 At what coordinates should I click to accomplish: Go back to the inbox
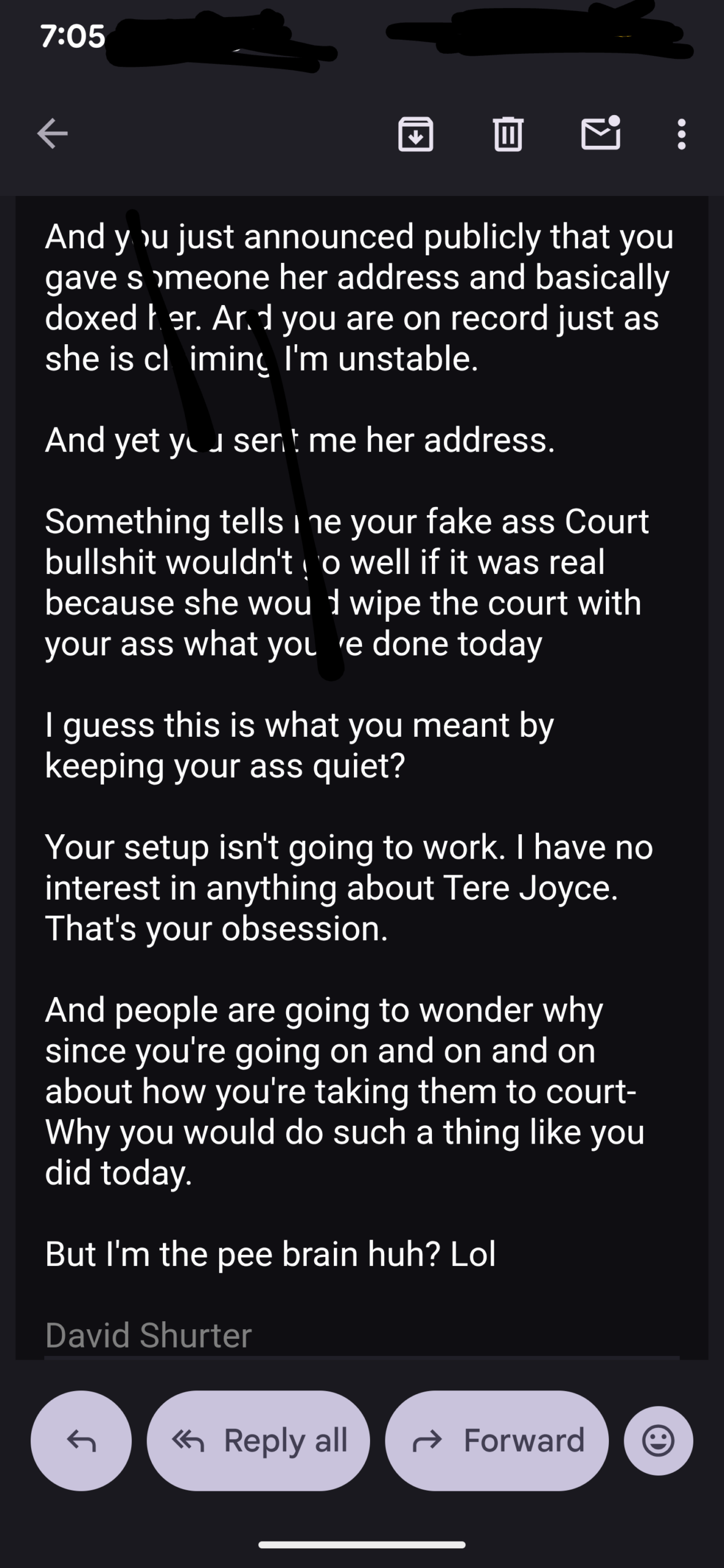click(x=52, y=134)
